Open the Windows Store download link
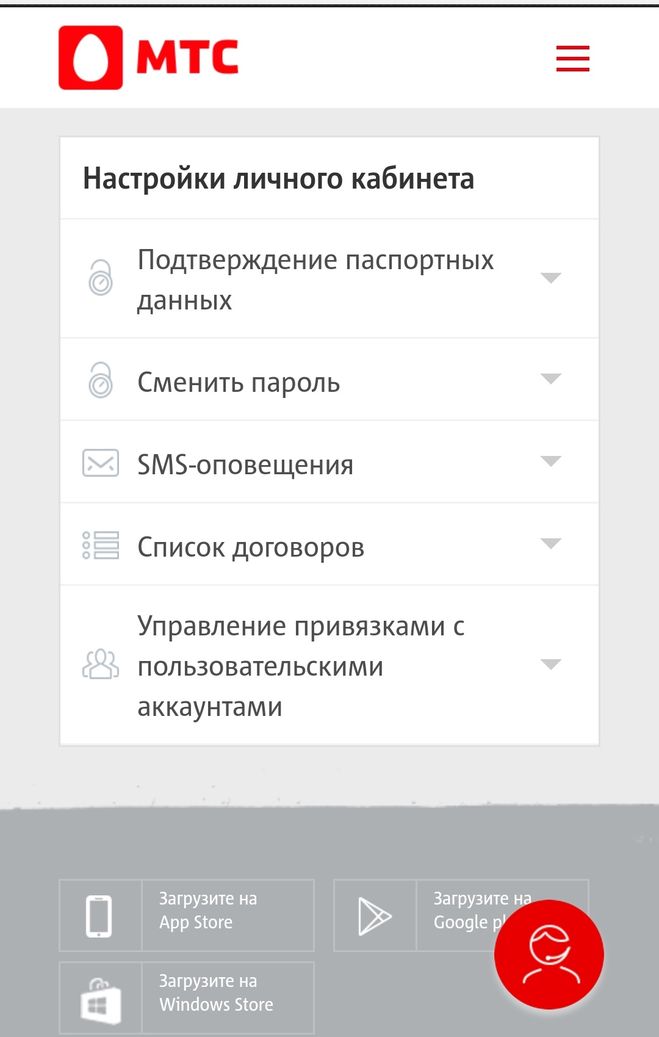 pyautogui.click(x=186, y=997)
